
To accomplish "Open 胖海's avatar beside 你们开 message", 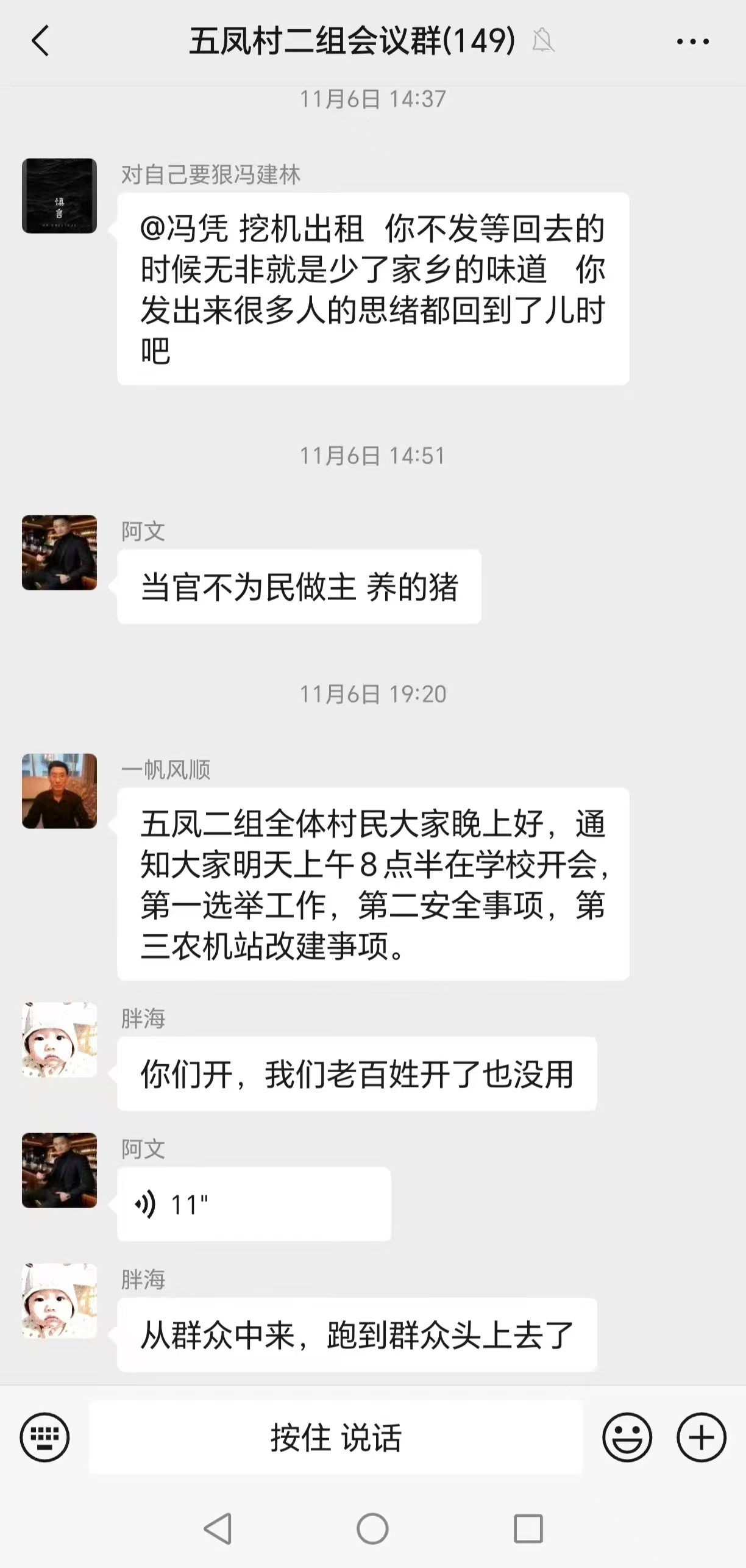I will click(x=59, y=1040).
